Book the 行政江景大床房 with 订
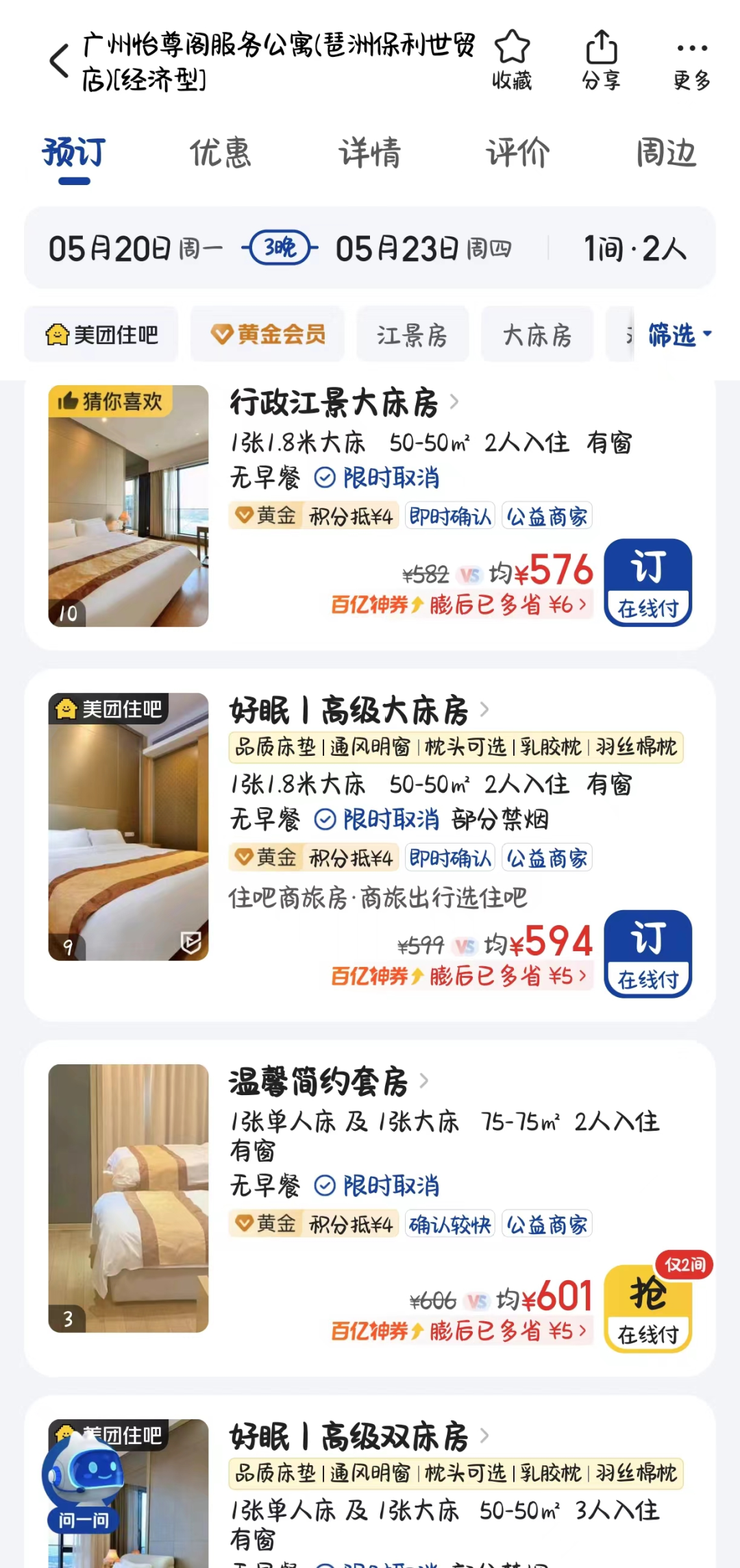The width and height of the screenshot is (740, 1568). click(647, 583)
